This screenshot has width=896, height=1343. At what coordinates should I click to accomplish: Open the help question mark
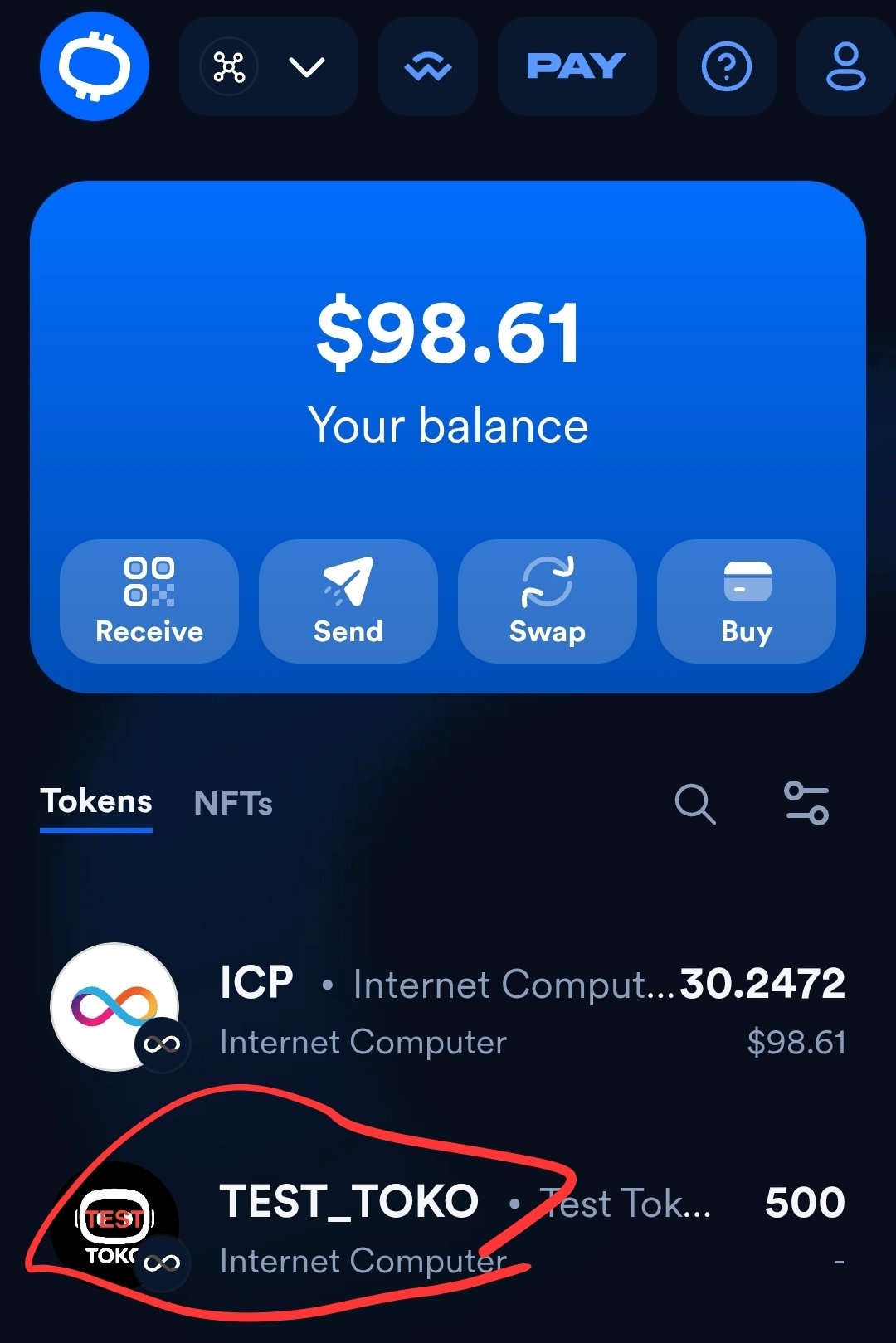[x=726, y=66]
